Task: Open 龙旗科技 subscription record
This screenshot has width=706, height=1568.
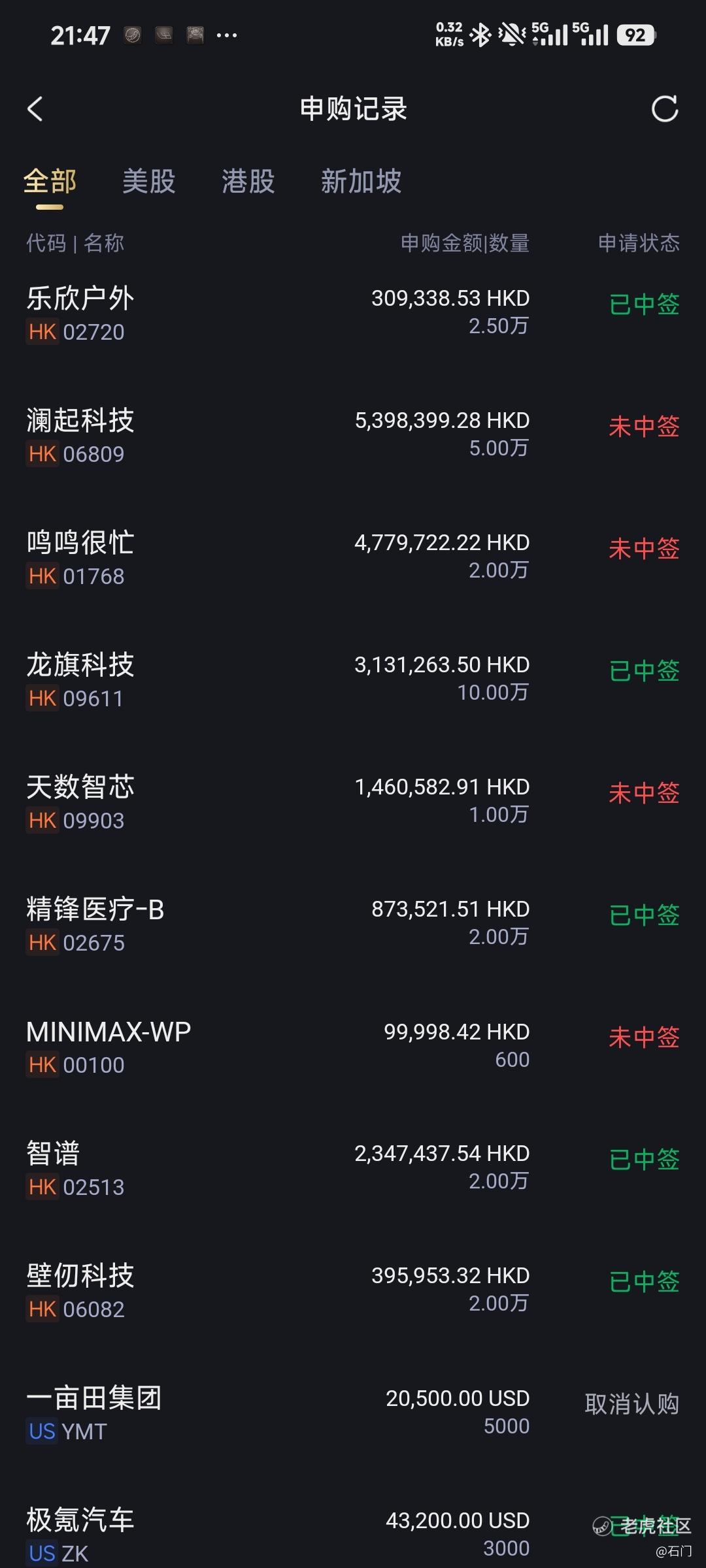Action: coord(353,680)
